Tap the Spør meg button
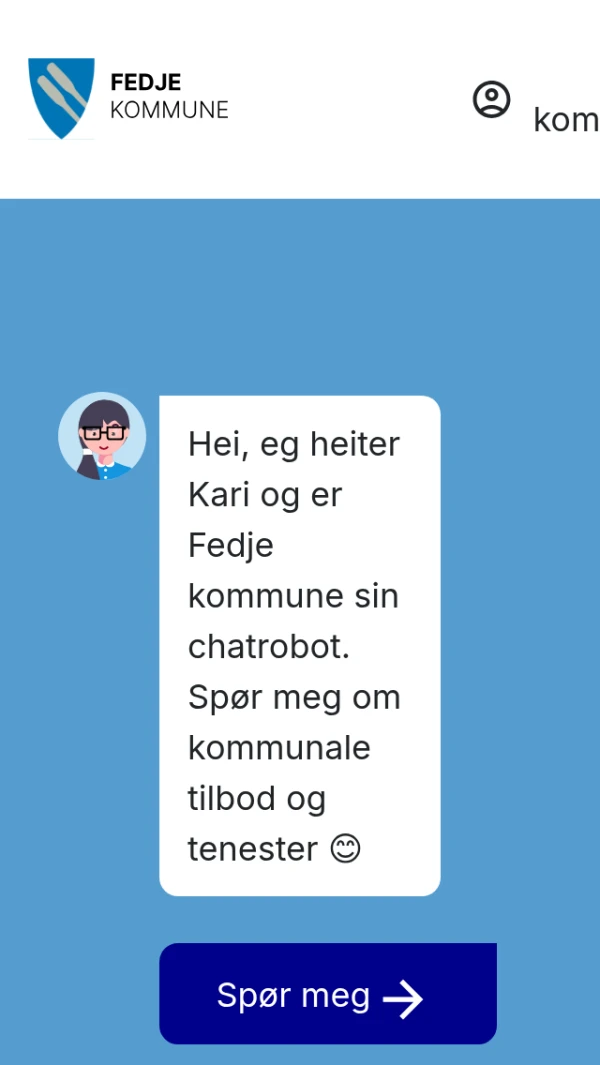600x1065 pixels. pyautogui.click(x=327, y=994)
